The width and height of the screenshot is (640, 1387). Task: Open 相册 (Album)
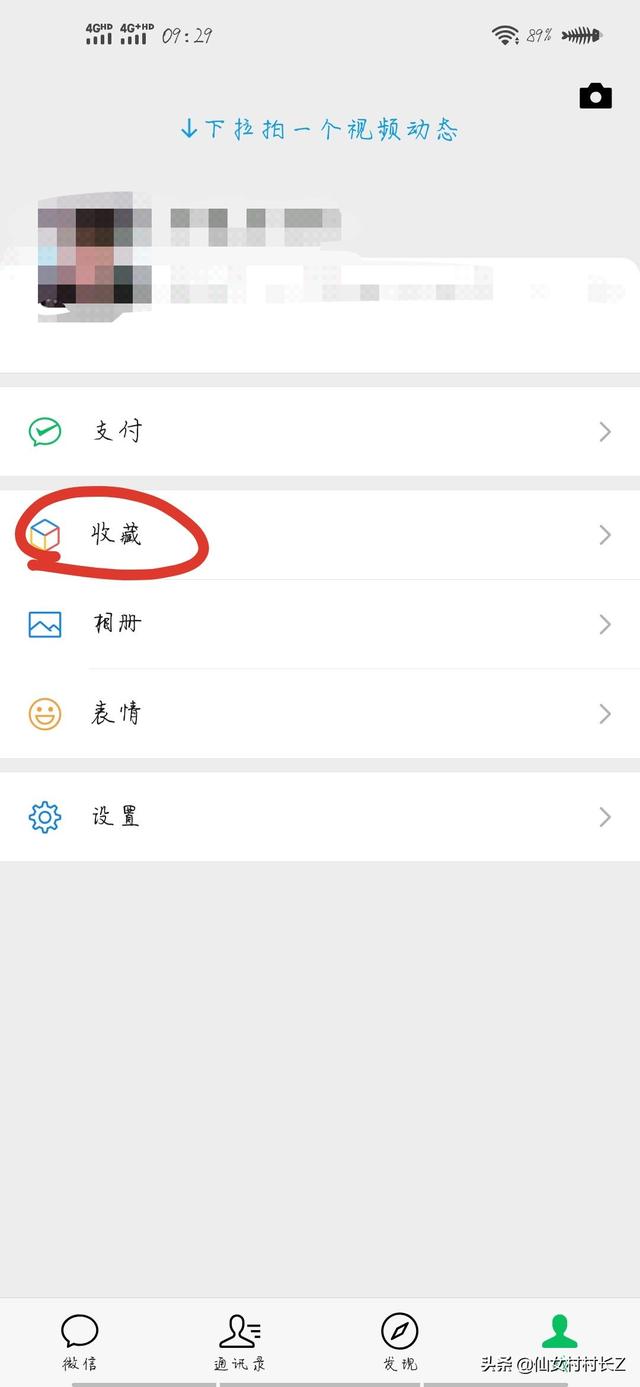coord(320,624)
